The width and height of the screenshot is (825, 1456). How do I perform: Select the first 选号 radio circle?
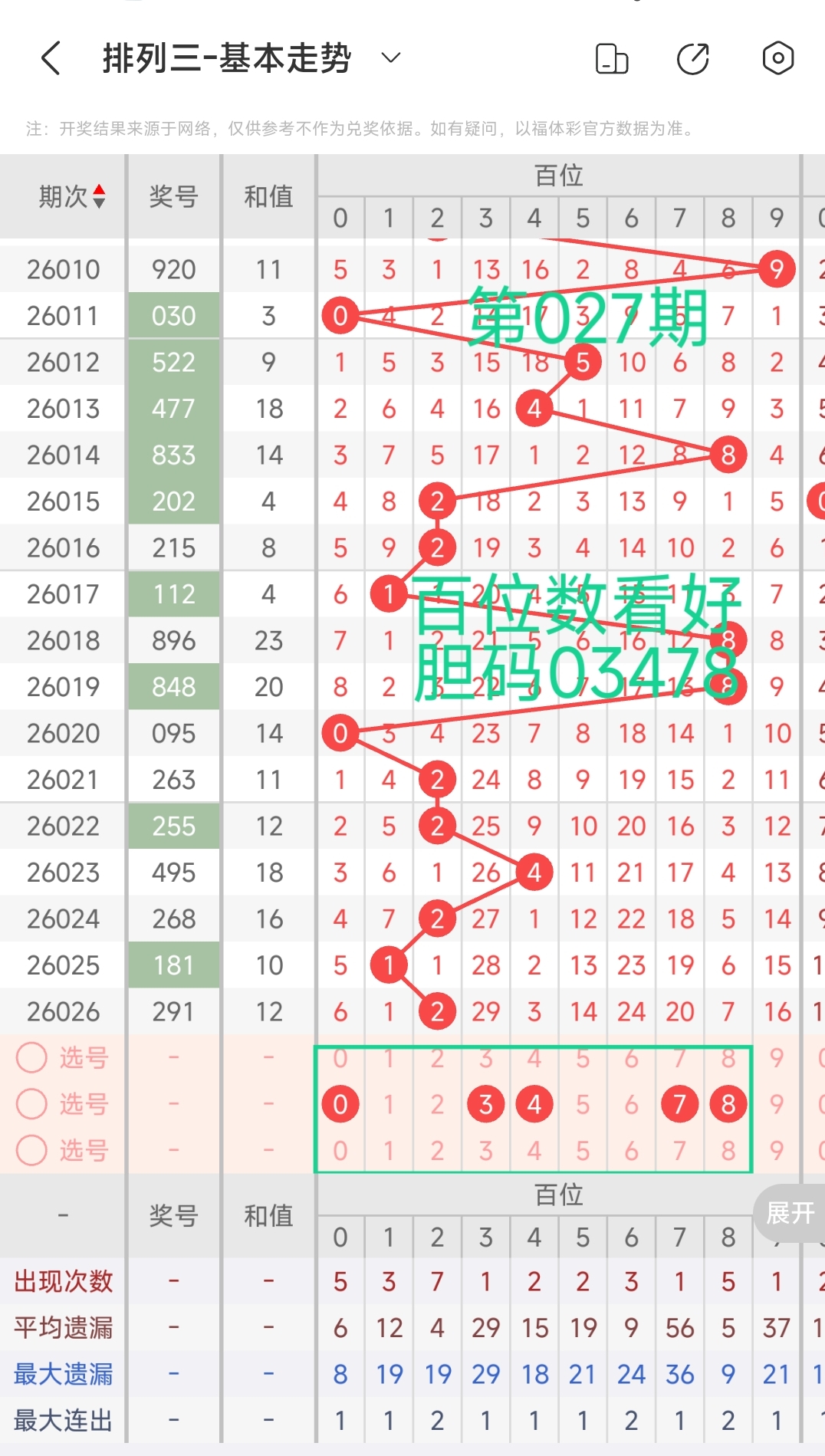pos(31,1058)
